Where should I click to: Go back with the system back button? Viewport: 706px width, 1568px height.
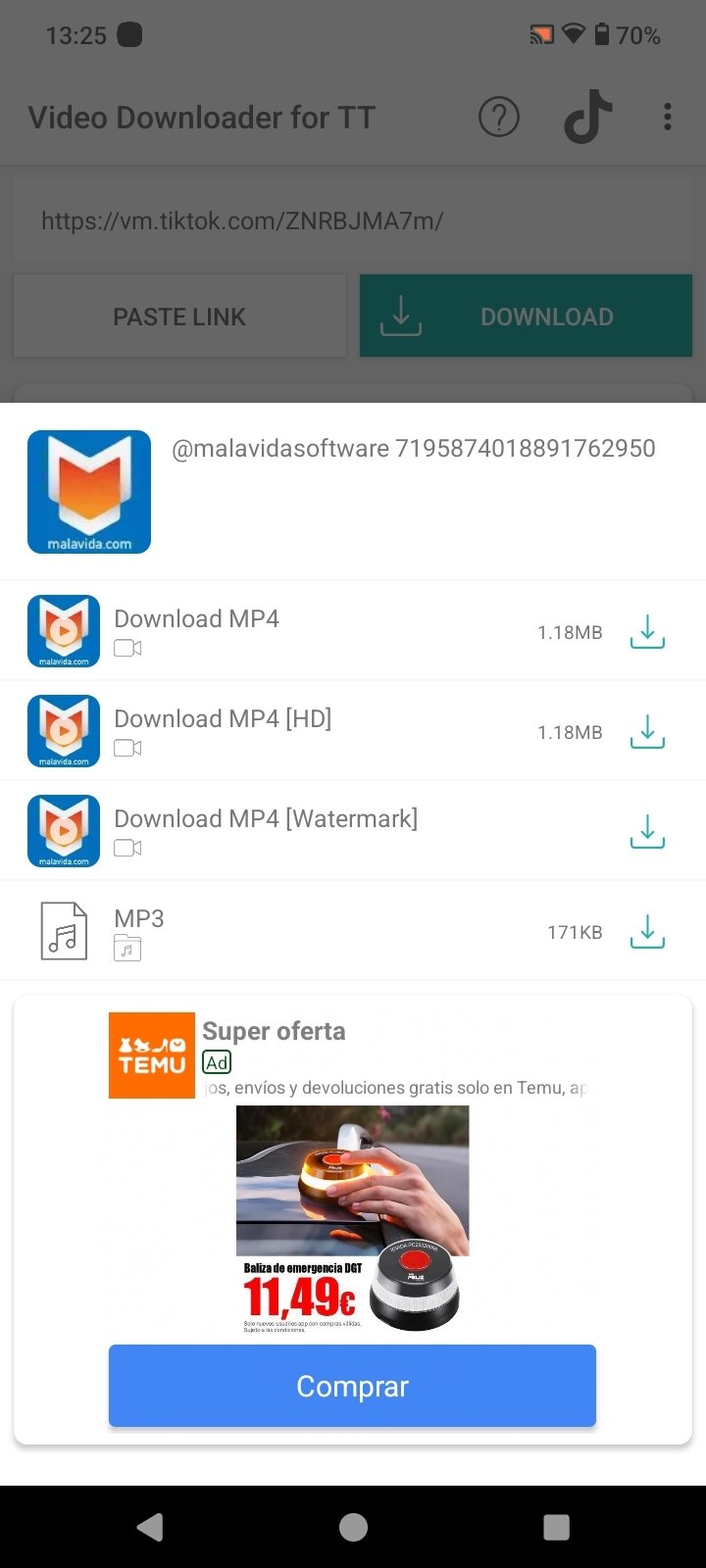150,1527
